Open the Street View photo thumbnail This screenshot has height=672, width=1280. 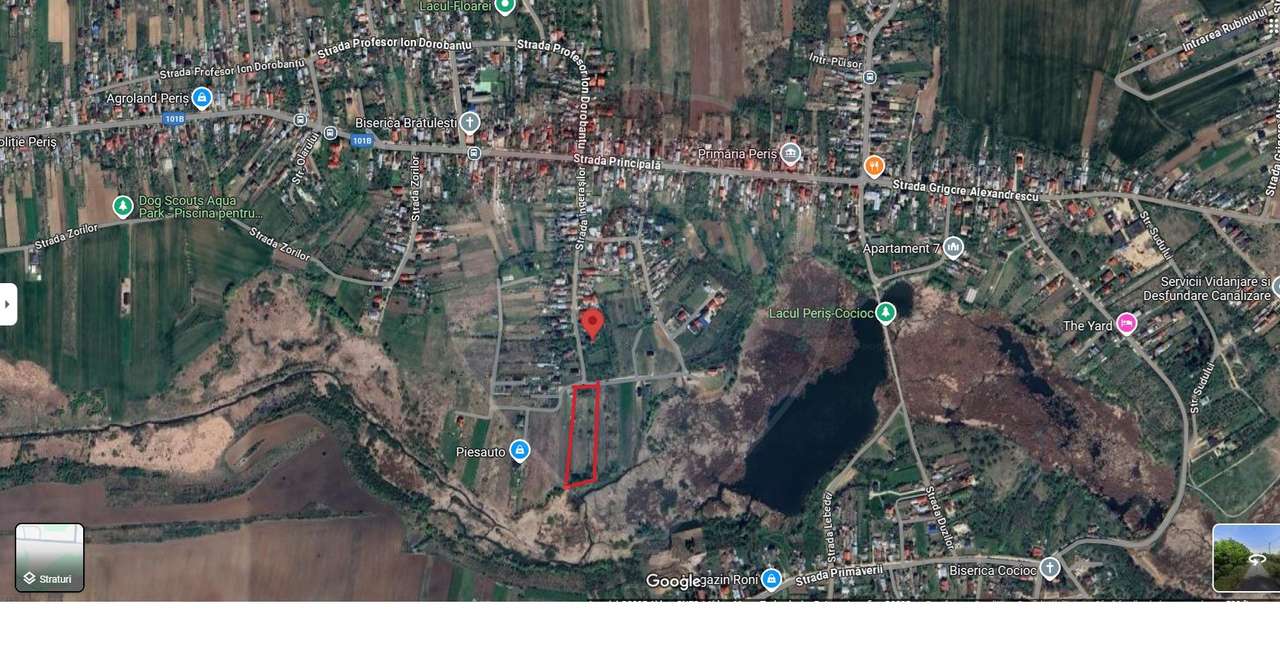[x=1247, y=558]
